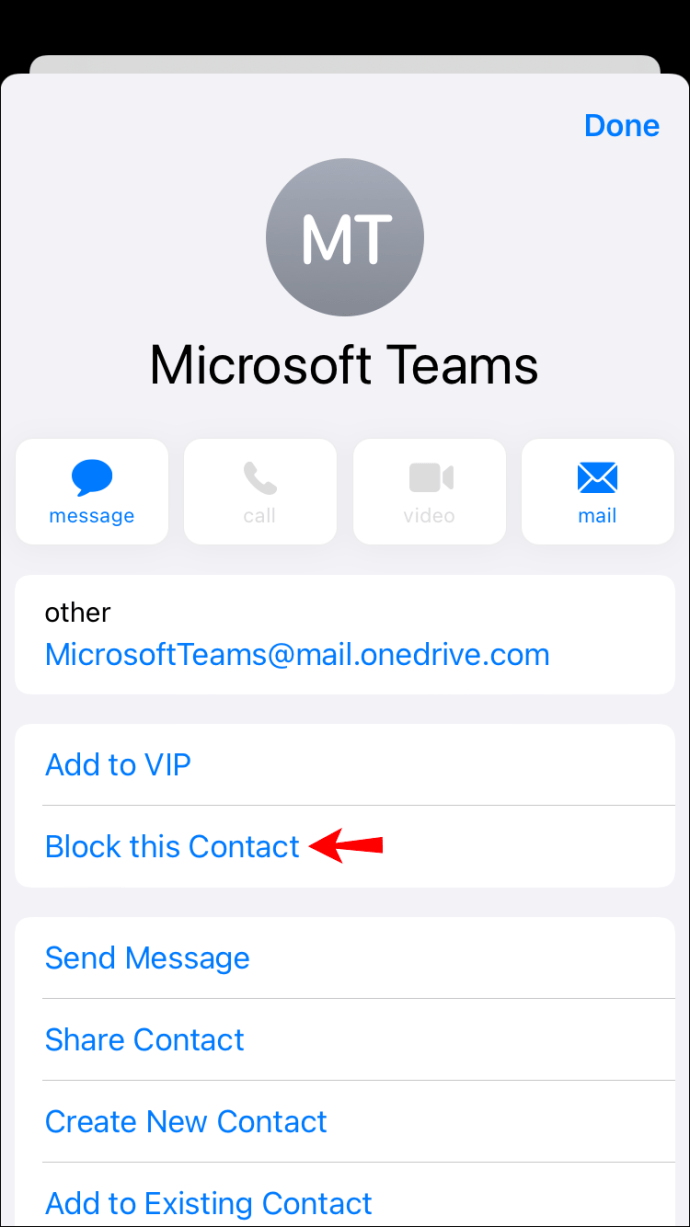The image size is (690, 1227).
Task: Share Contact for Microsoft Teams
Action: 144,1040
